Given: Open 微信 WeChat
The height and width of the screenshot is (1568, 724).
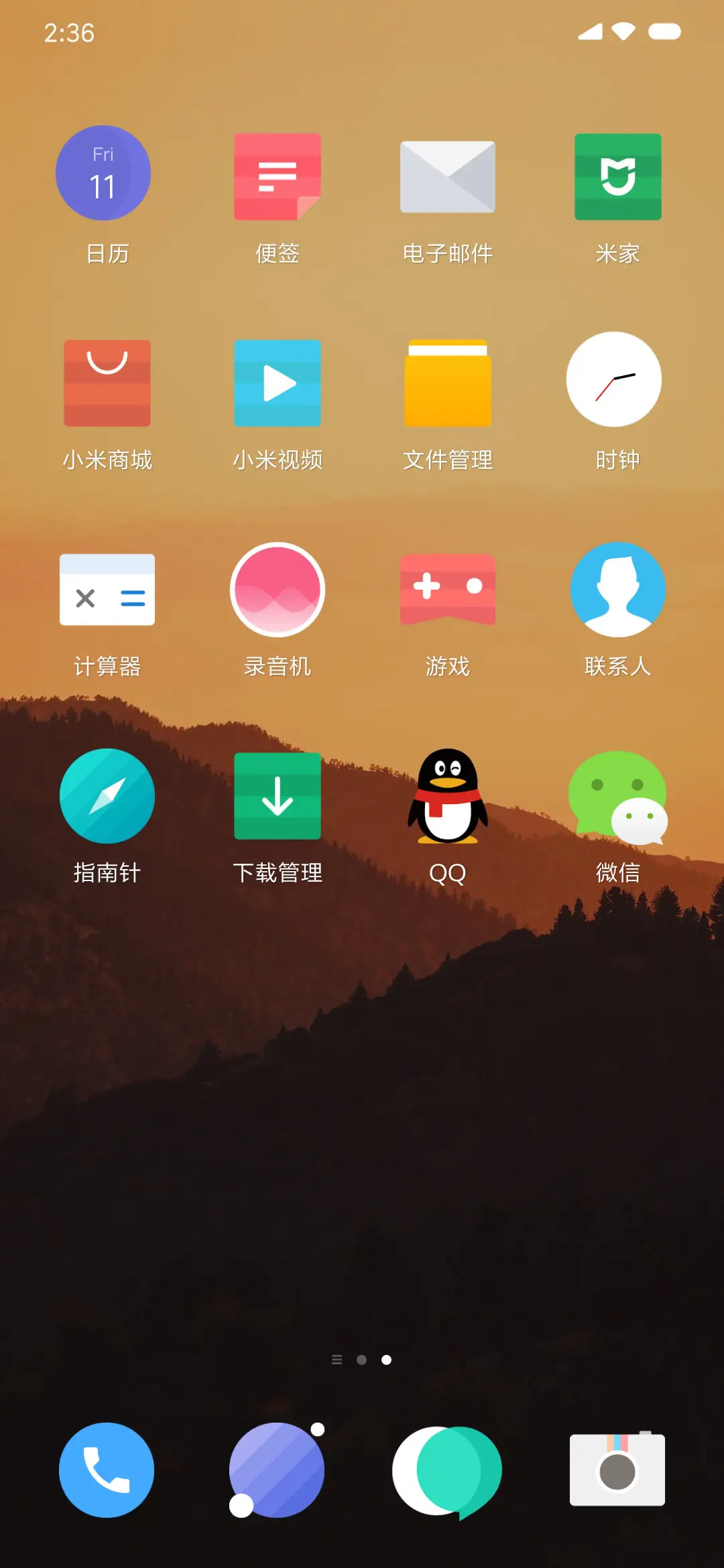Looking at the screenshot, I should click(x=617, y=796).
